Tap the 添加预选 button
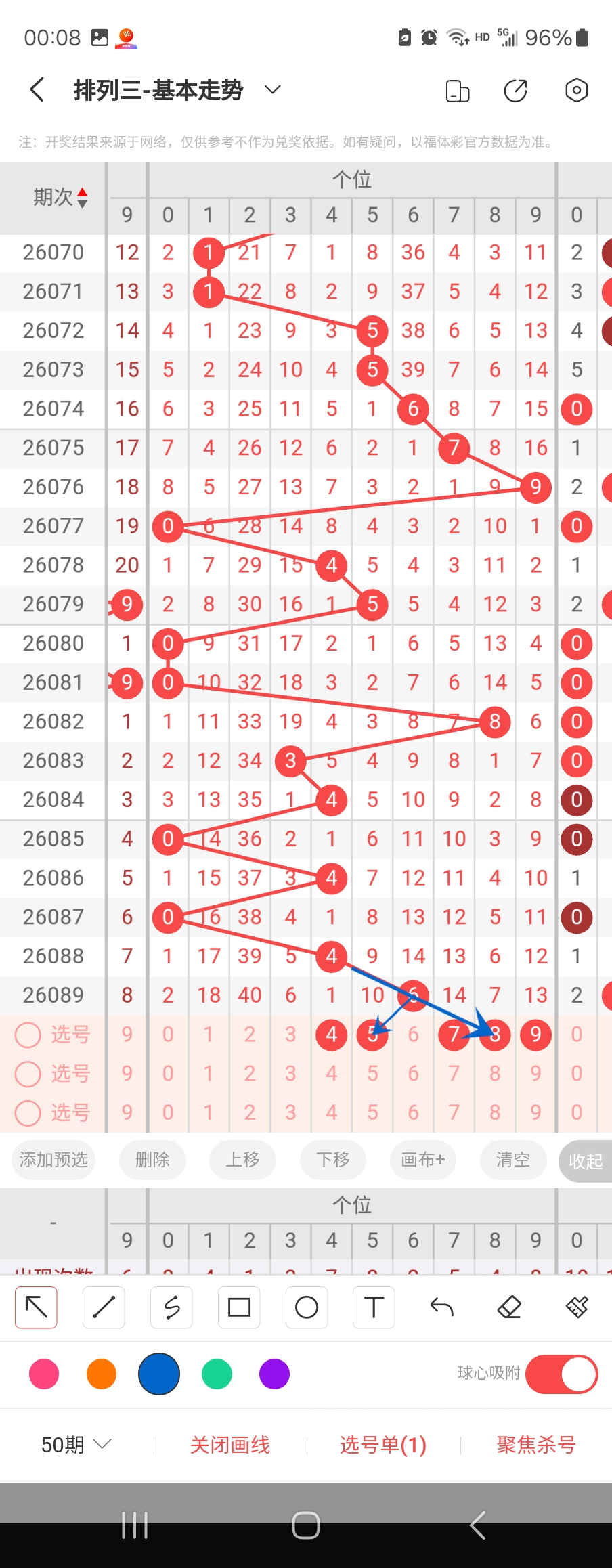Image resolution: width=612 pixels, height=1568 pixels. 53,1160
